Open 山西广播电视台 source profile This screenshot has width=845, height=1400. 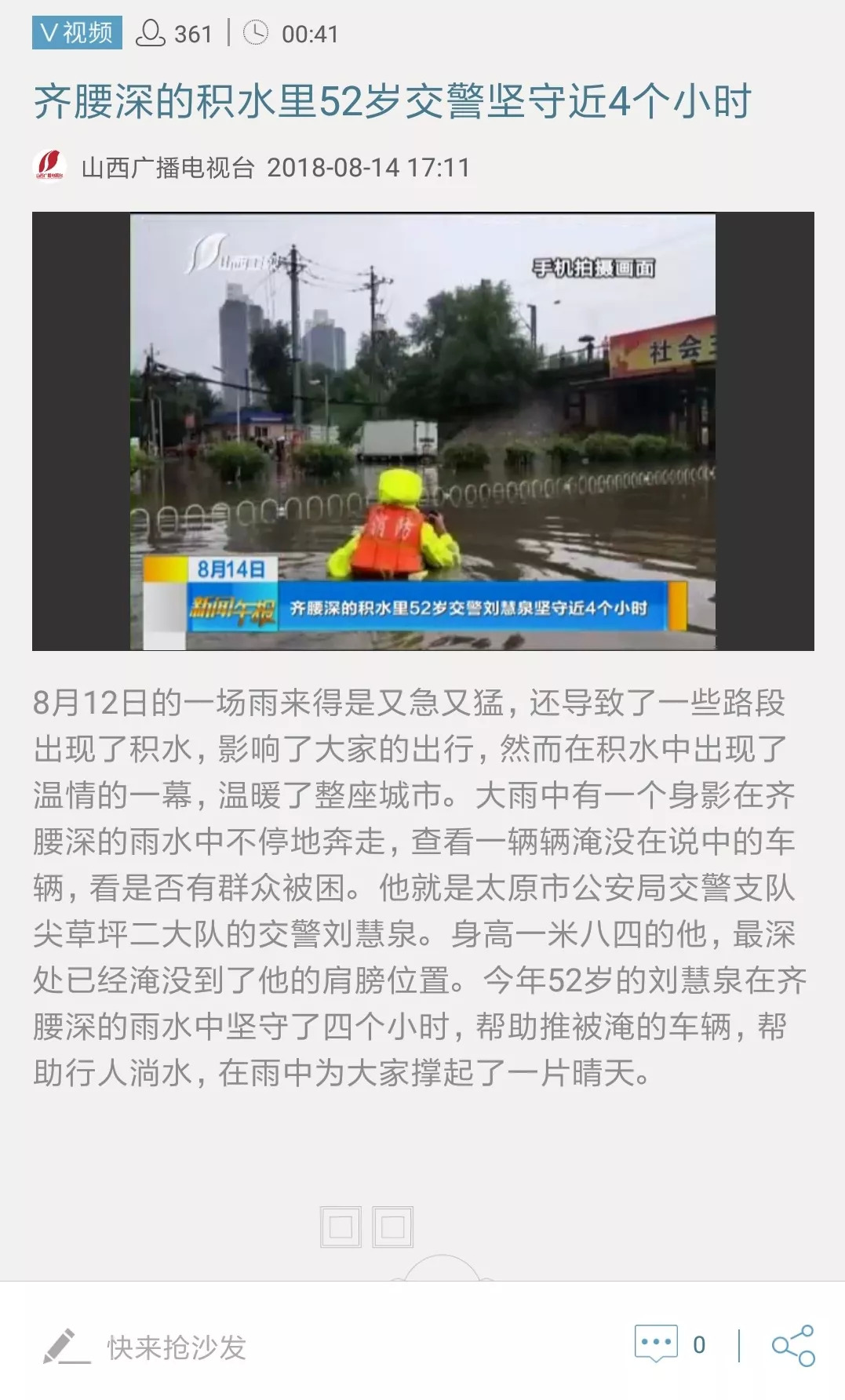pos(167,168)
